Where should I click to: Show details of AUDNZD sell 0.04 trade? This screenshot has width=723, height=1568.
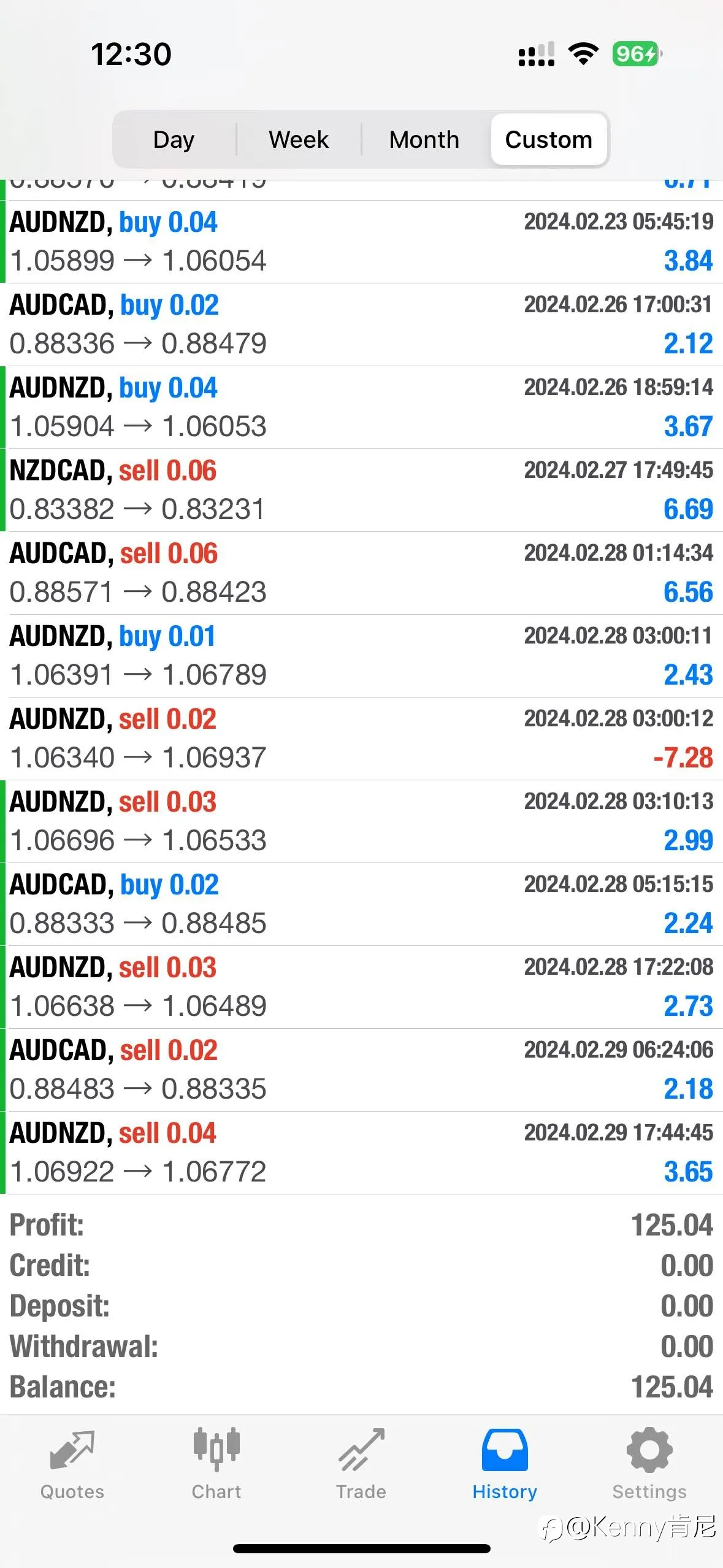pyautogui.click(x=361, y=1153)
